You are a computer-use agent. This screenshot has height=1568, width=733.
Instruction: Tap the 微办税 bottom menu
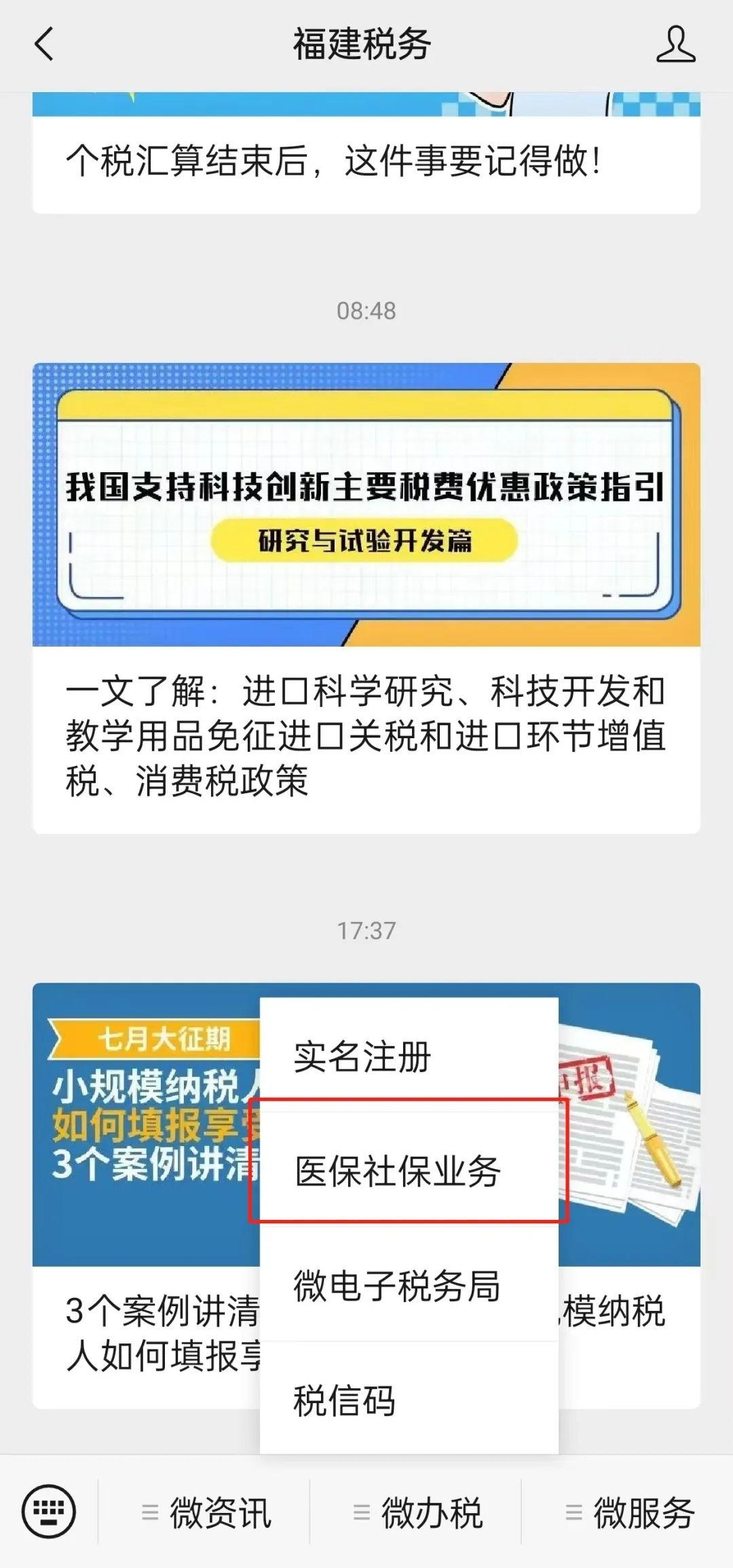click(x=418, y=1512)
